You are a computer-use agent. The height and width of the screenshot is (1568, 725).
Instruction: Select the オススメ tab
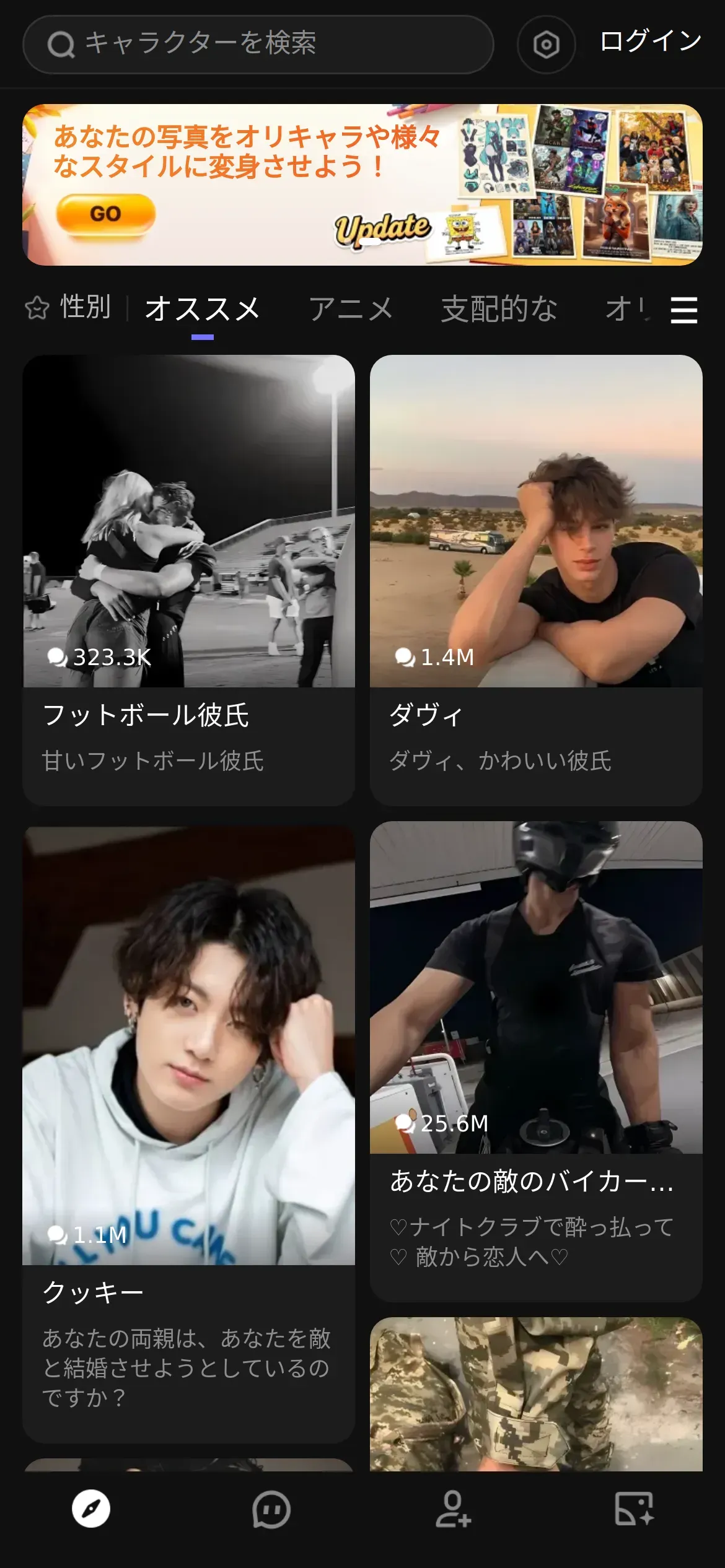pos(202,308)
